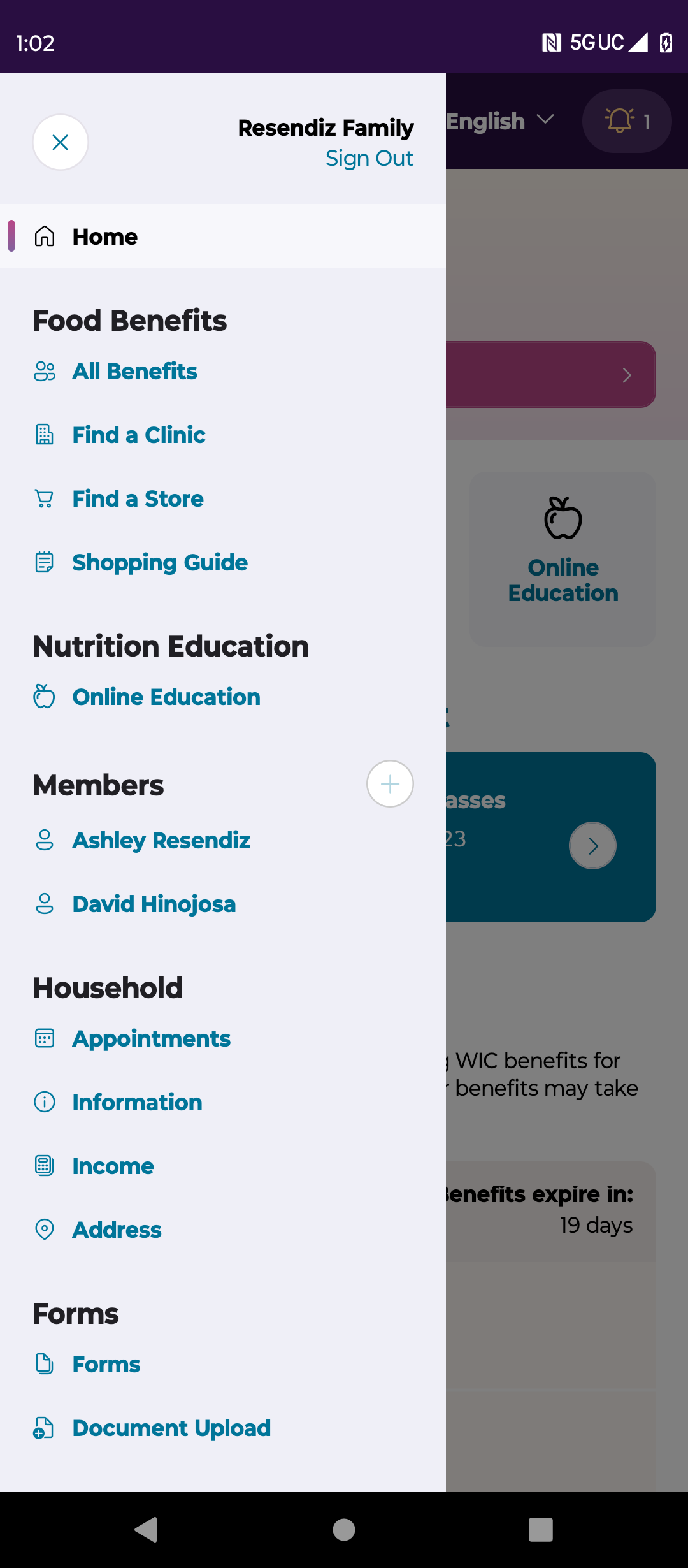Close the navigation drawer
The height and width of the screenshot is (1568, 688).
pos(61,142)
